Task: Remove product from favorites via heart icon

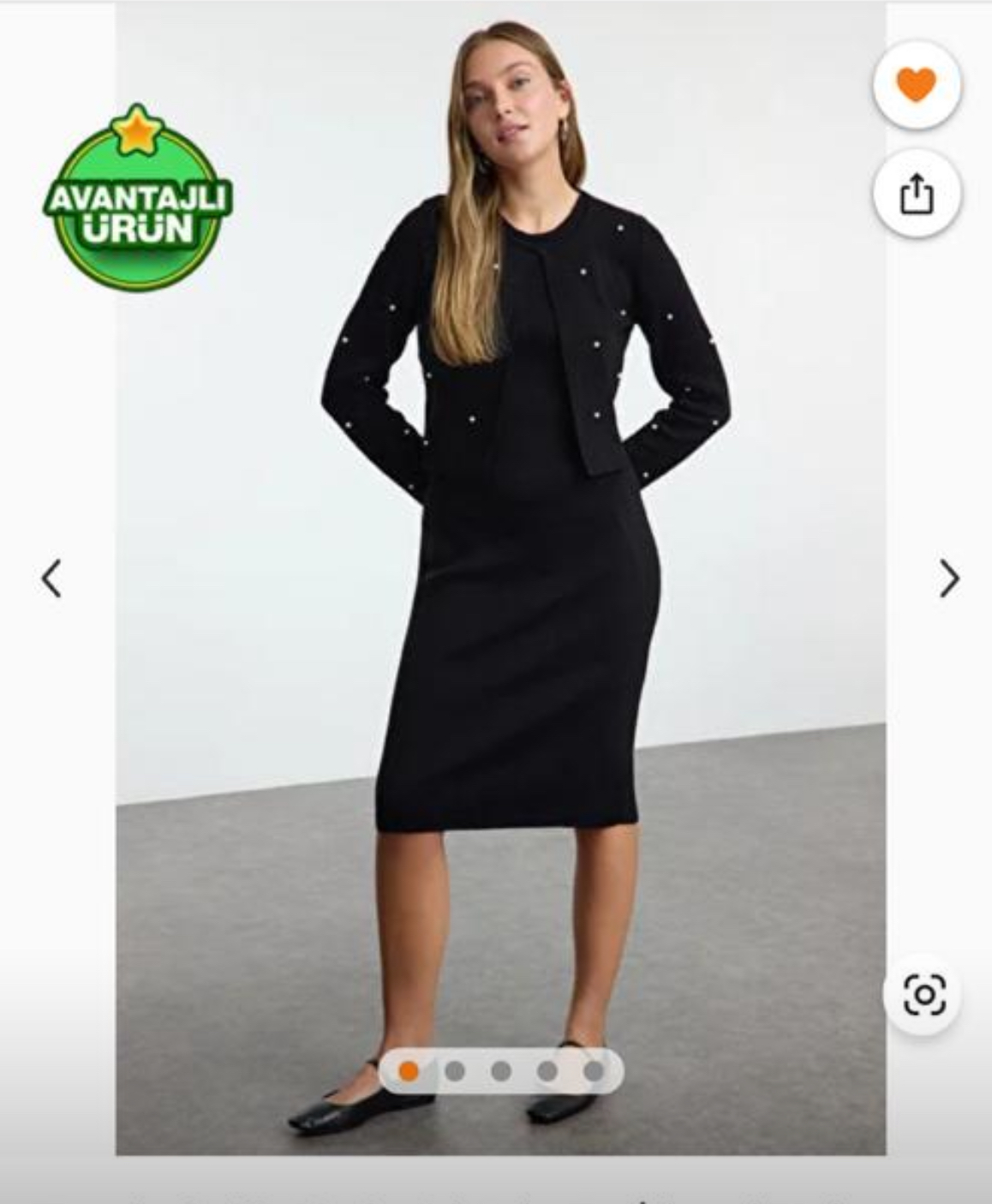Action: pos(916,85)
